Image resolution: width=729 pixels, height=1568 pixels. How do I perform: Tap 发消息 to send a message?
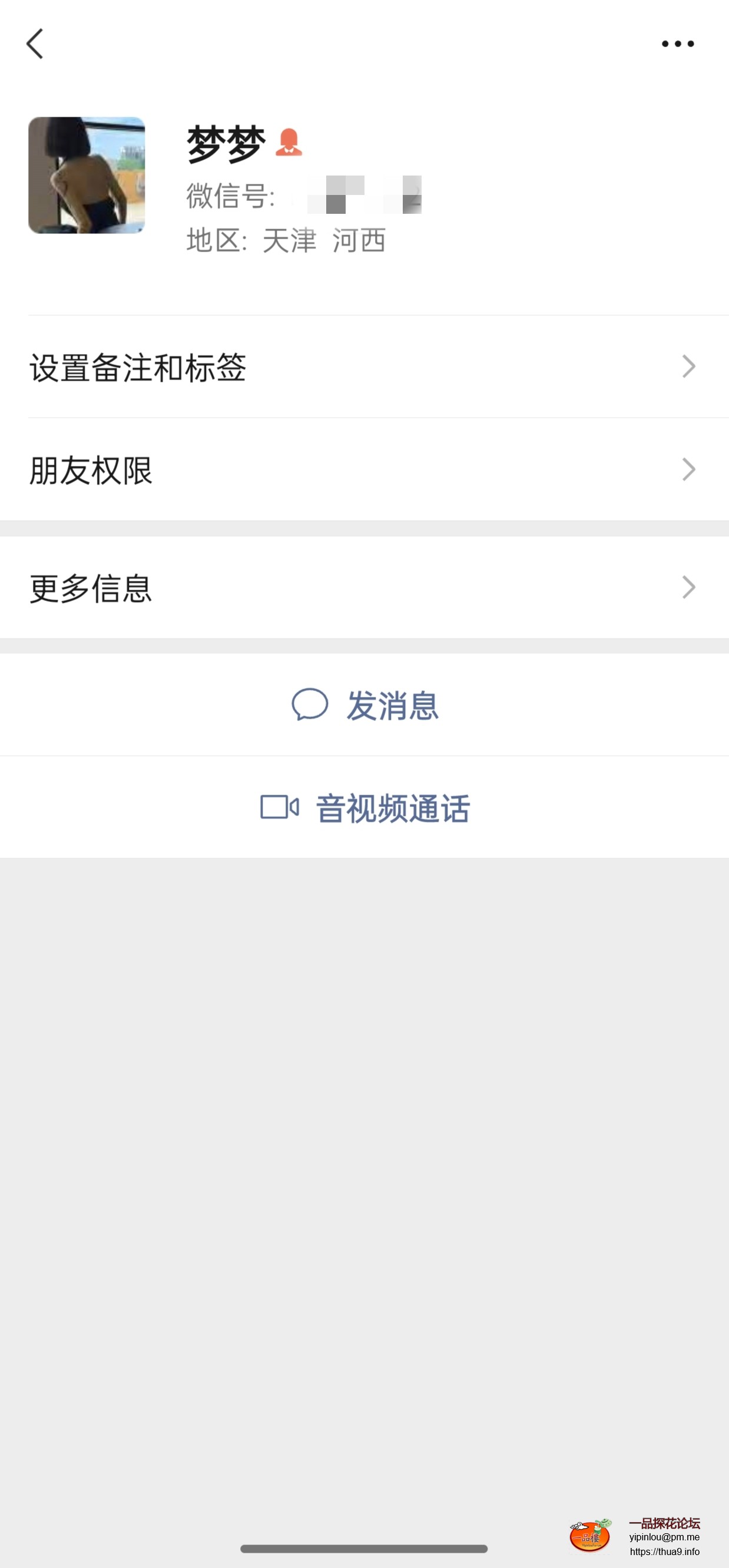pyautogui.click(x=364, y=705)
